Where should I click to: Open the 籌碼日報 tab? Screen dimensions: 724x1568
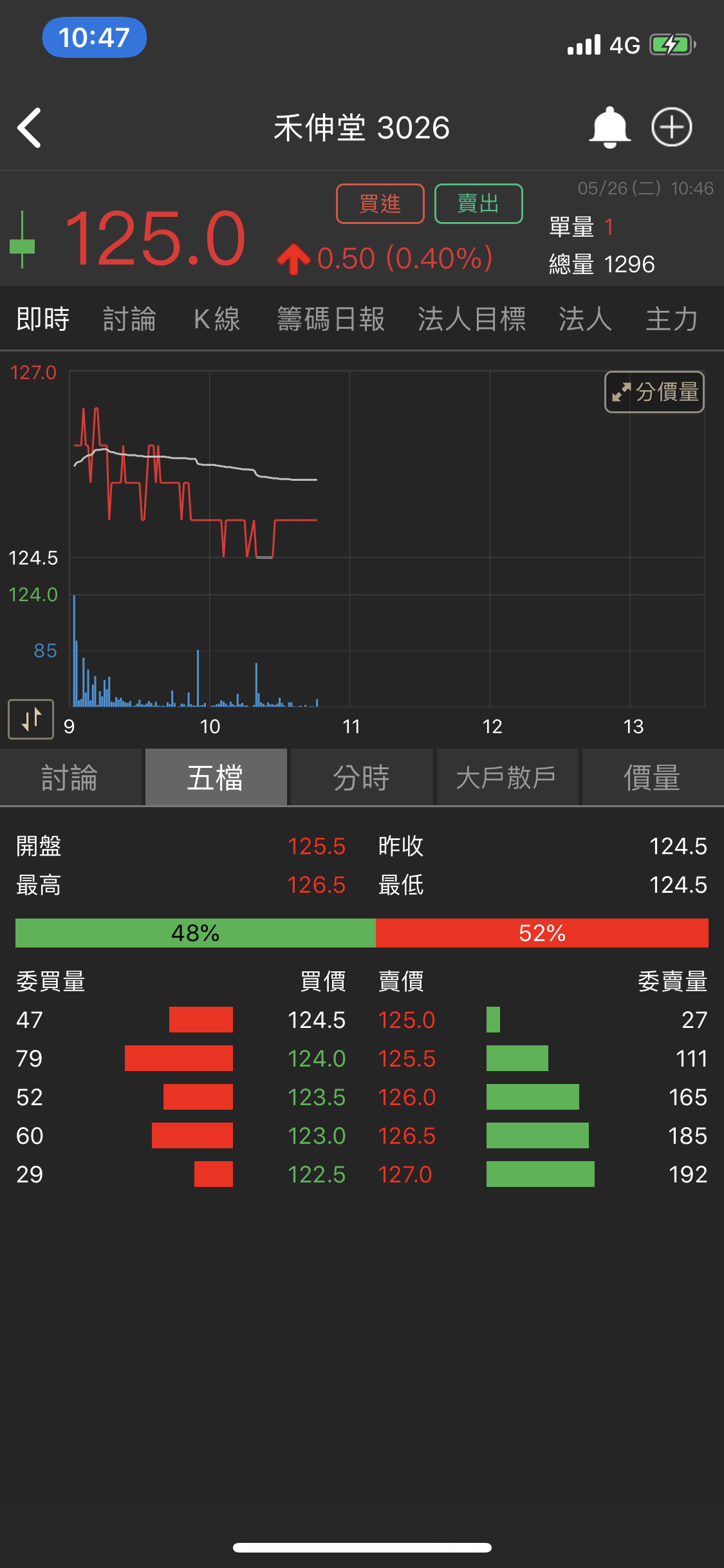click(331, 319)
